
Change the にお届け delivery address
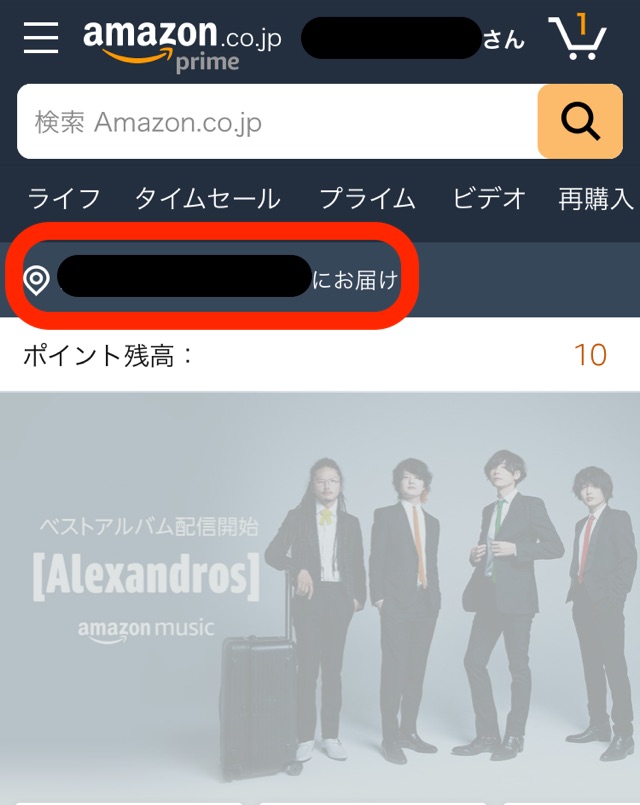click(x=212, y=279)
